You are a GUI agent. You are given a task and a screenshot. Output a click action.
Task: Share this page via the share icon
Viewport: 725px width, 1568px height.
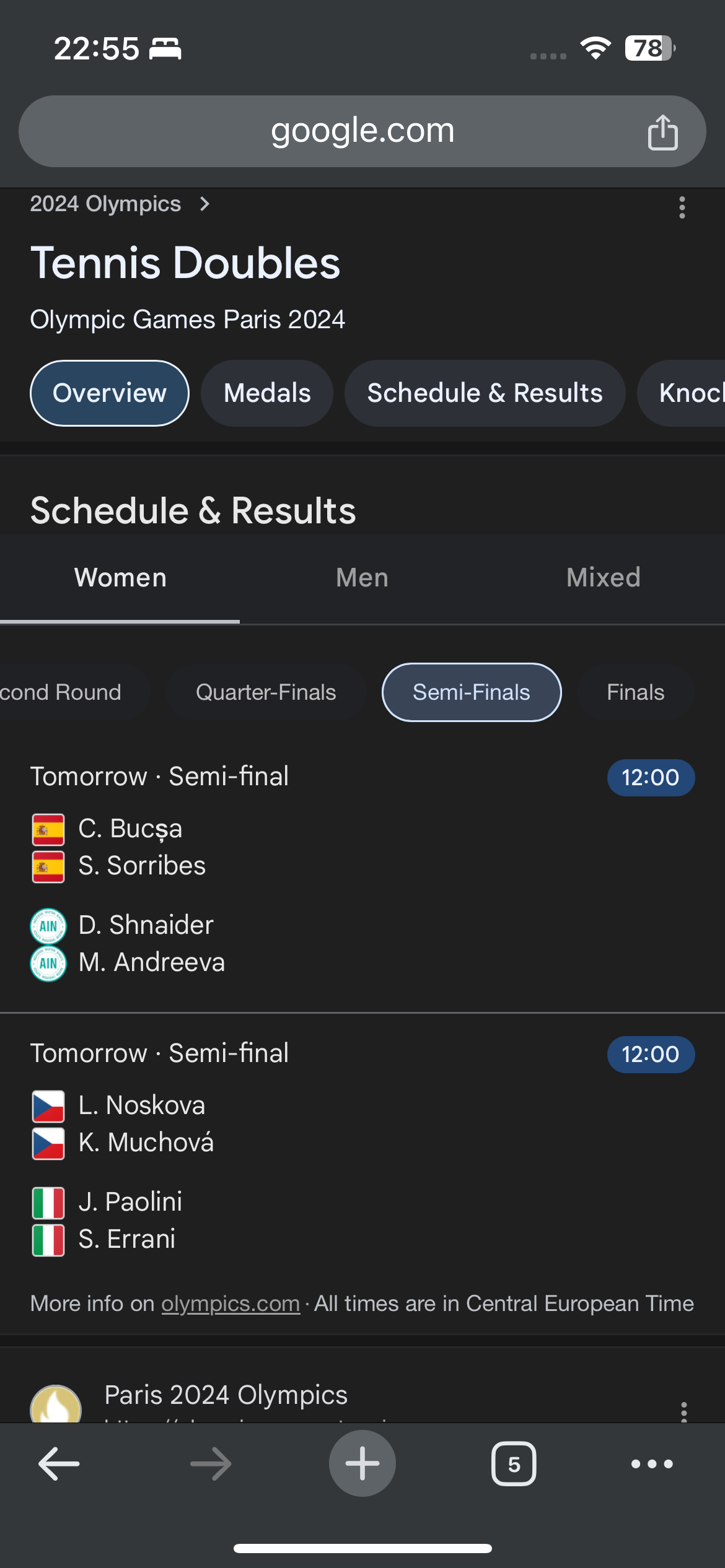[x=662, y=132]
